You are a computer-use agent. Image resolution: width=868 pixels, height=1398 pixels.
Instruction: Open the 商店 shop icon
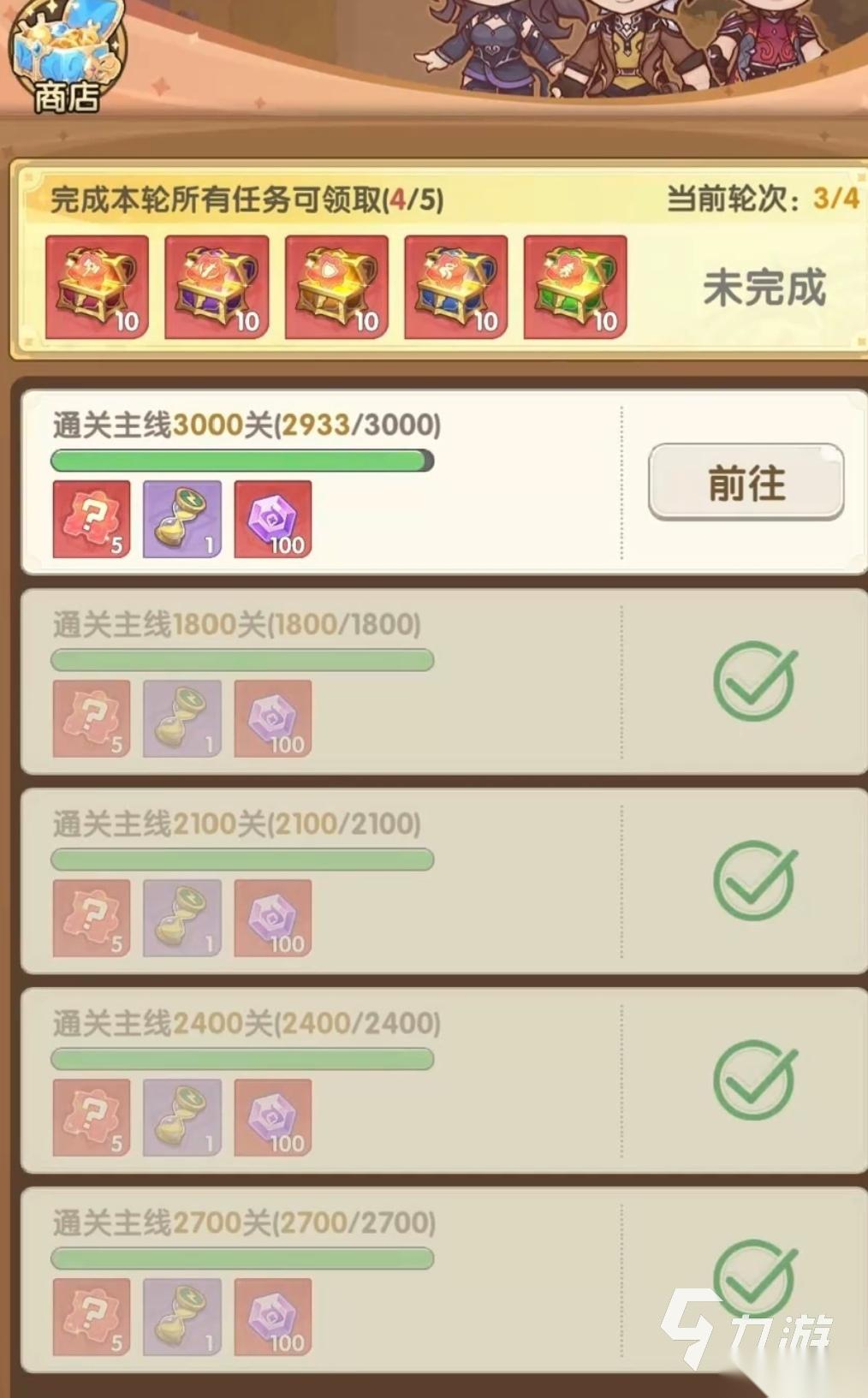[67, 60]
